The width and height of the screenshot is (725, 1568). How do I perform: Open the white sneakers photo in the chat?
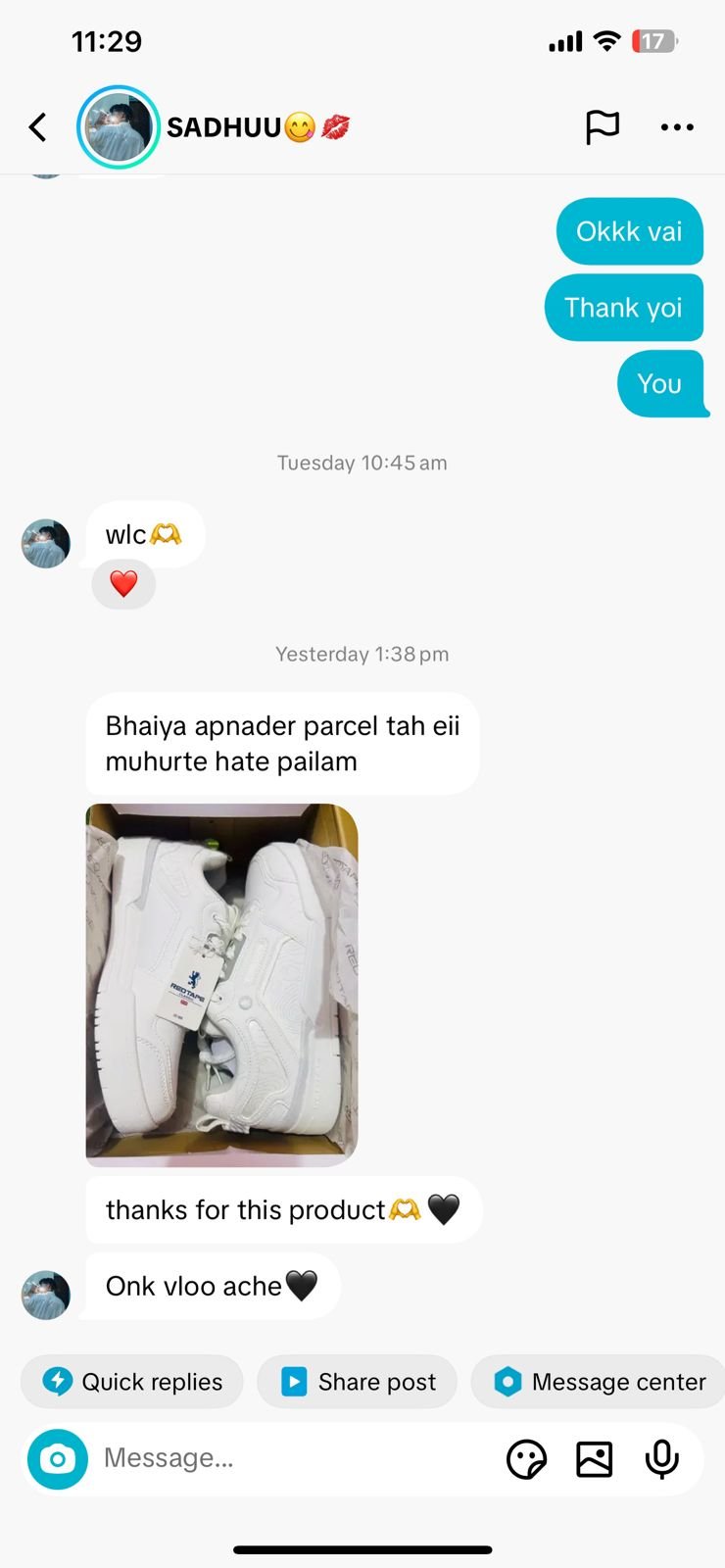(x=221, y=985)
